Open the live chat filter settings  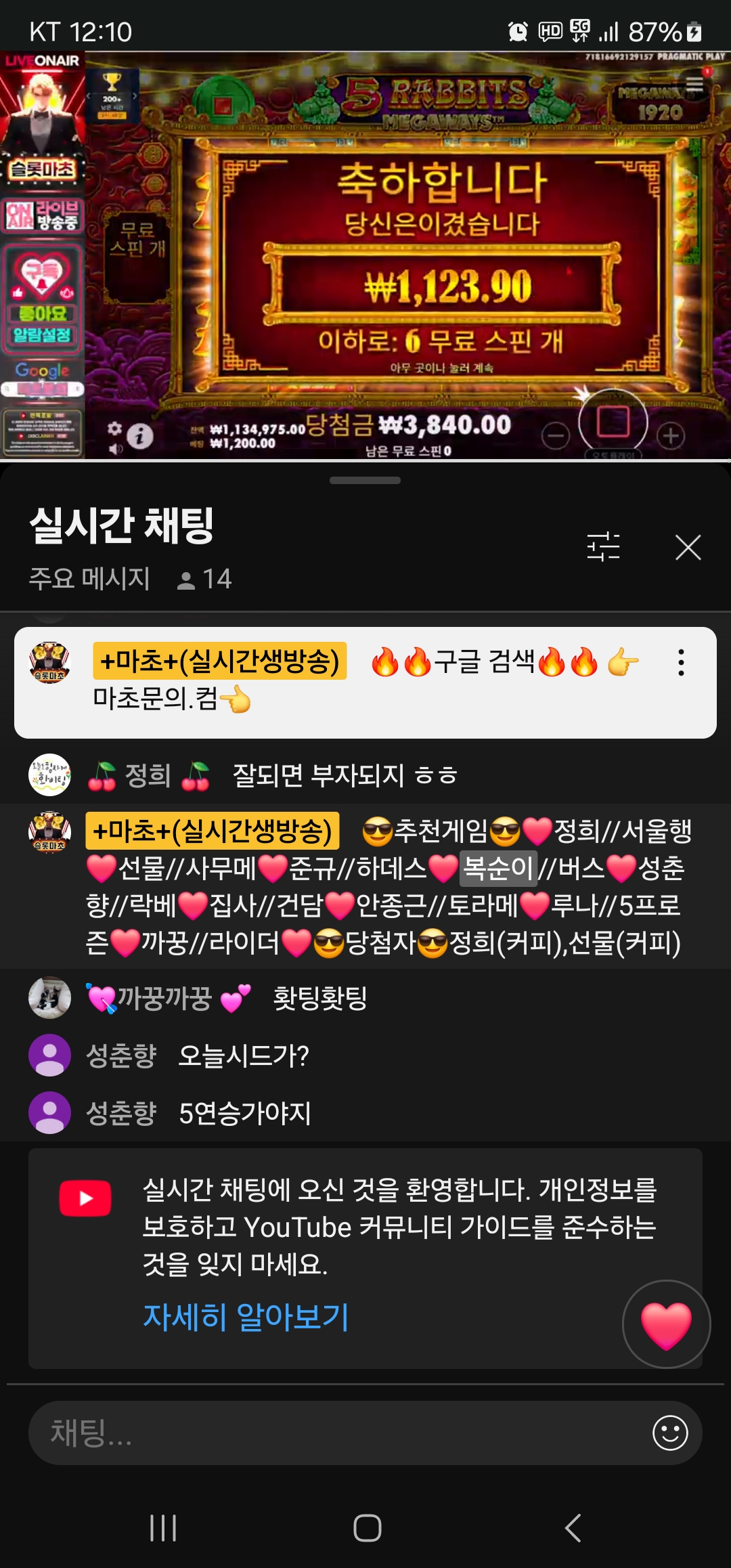point(603,546)
